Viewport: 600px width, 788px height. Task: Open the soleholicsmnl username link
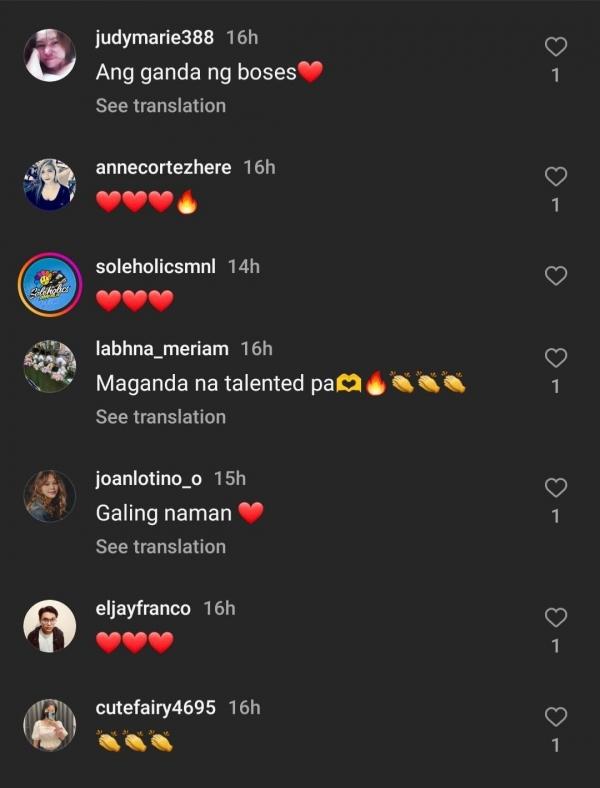pyautogui.click(x=155, y=266)
